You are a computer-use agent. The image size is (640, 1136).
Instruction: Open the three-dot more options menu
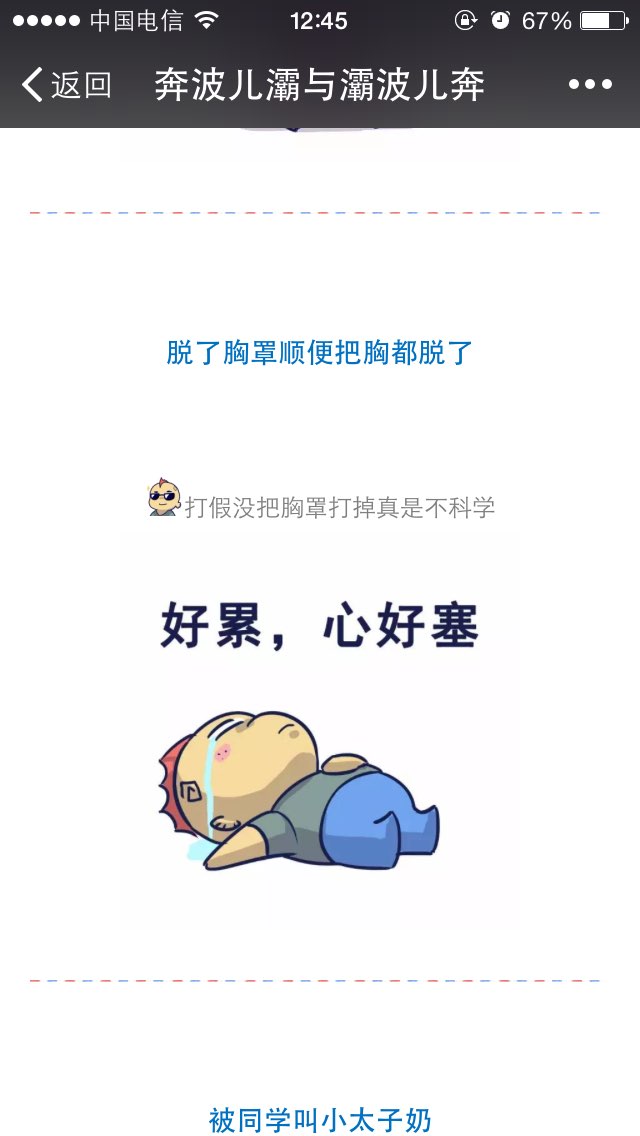pos(590,85)
